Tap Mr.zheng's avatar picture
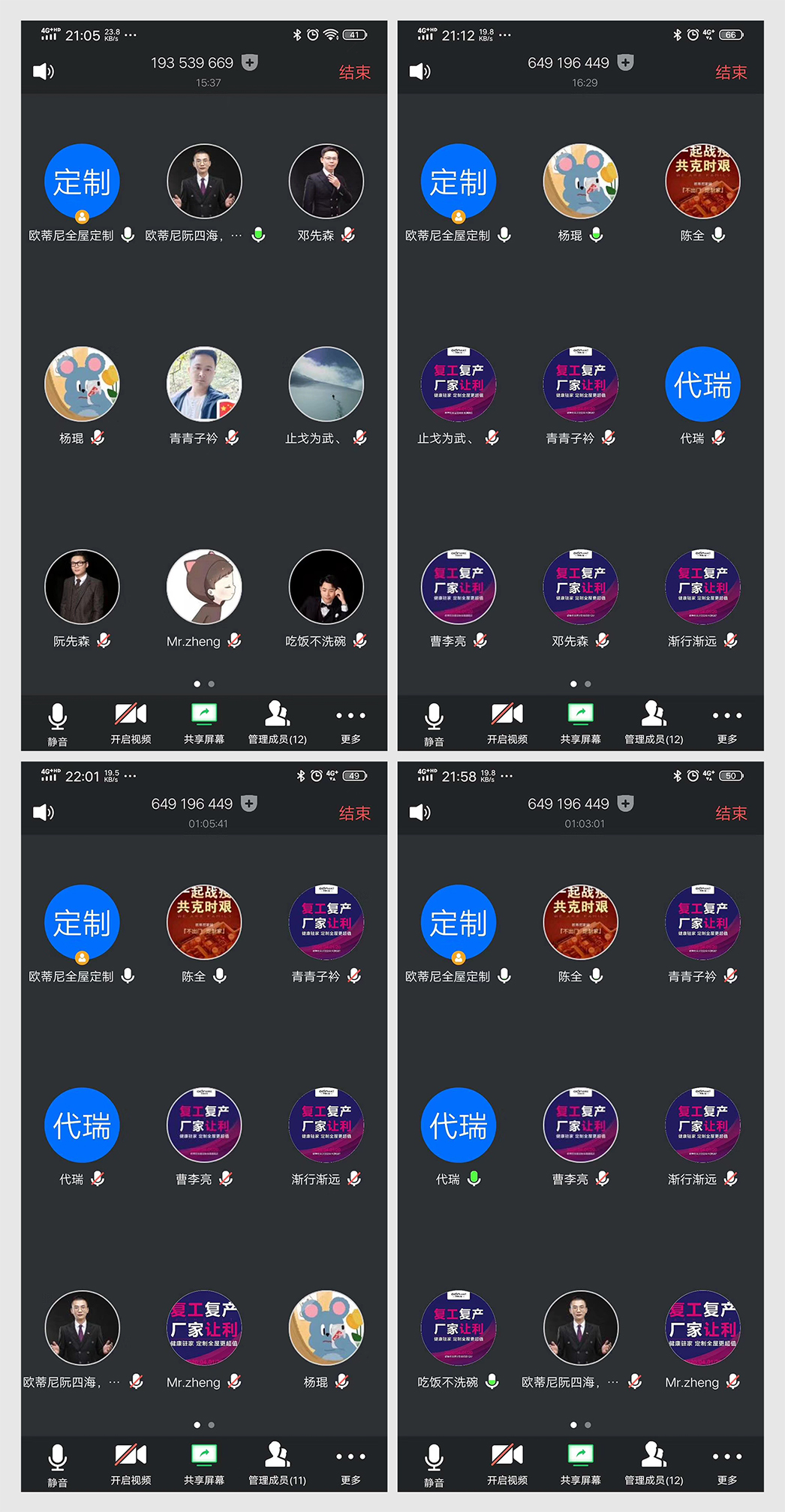The width and height of the screenshot is (785, 1512). point(204,588)
